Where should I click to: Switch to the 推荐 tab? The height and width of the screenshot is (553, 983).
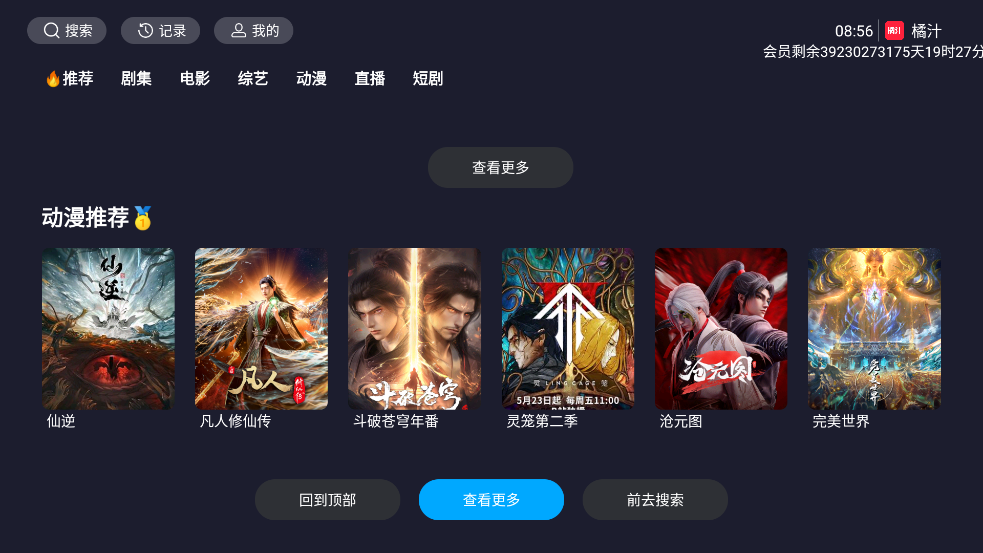point(70,79)
